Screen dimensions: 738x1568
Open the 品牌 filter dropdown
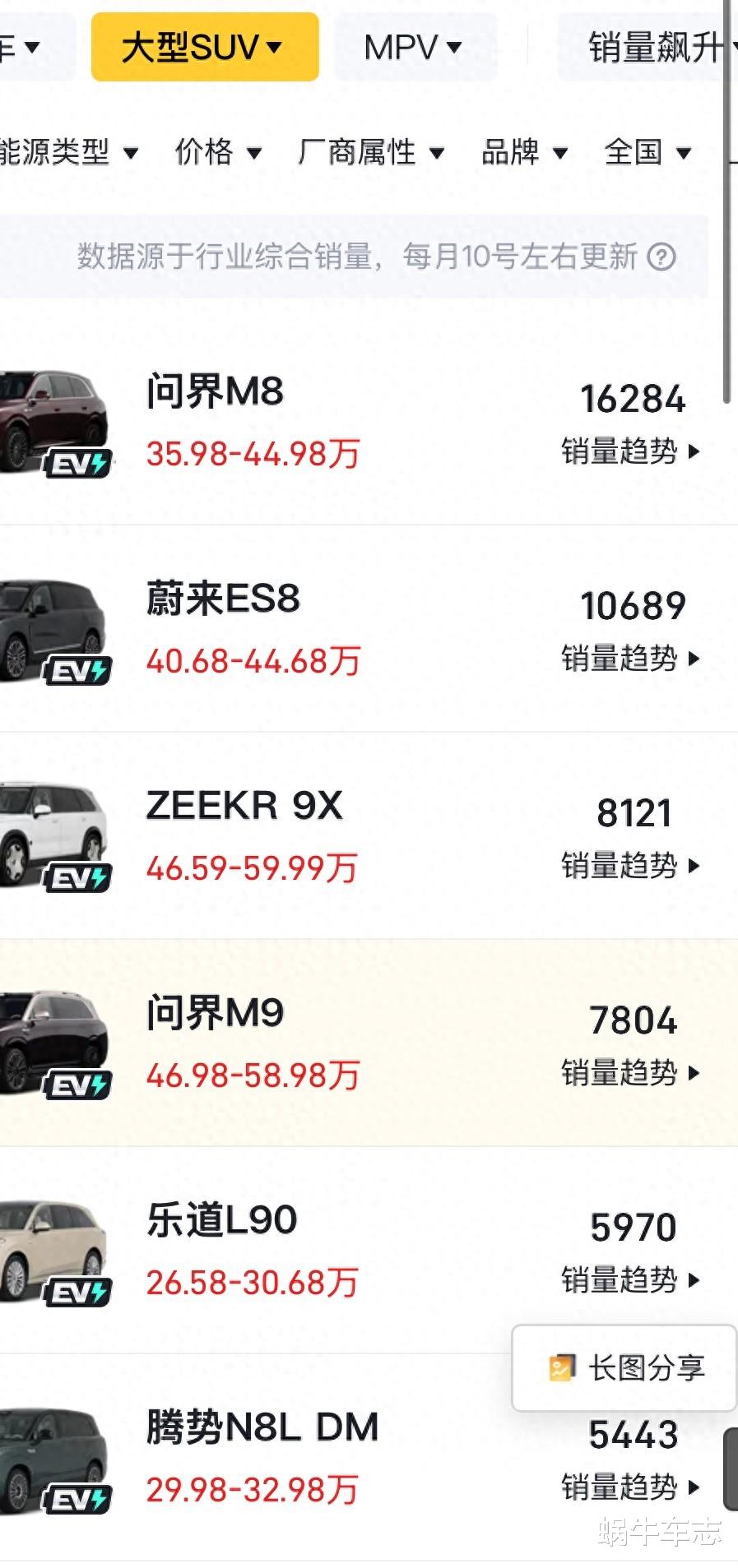pyautogui.click(x=523, y=152)
